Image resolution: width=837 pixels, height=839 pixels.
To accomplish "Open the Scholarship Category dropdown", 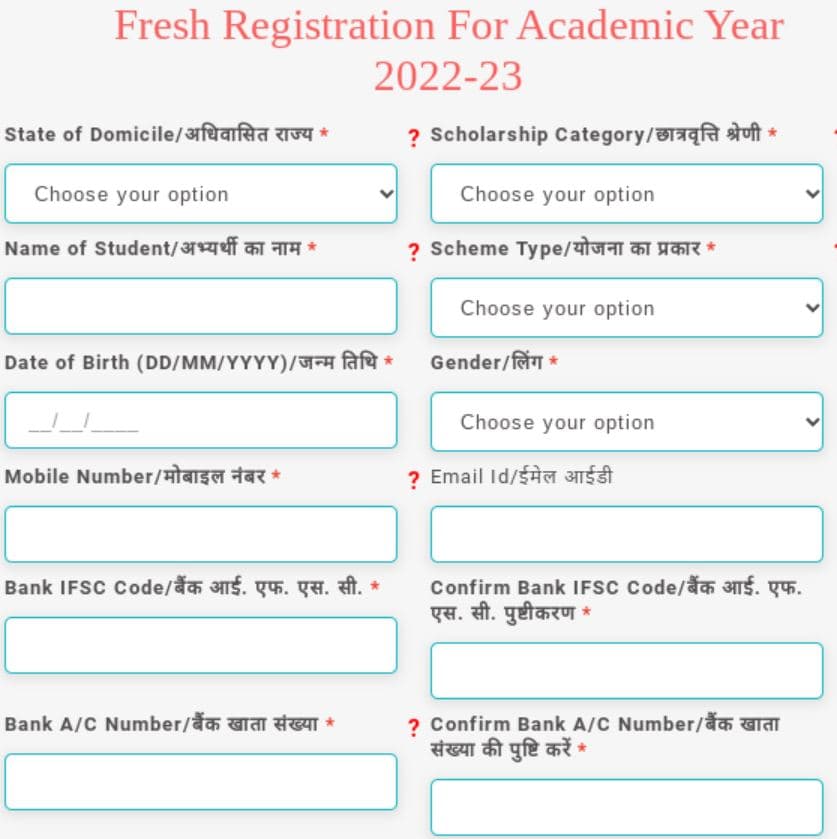I will coord(626,194).
